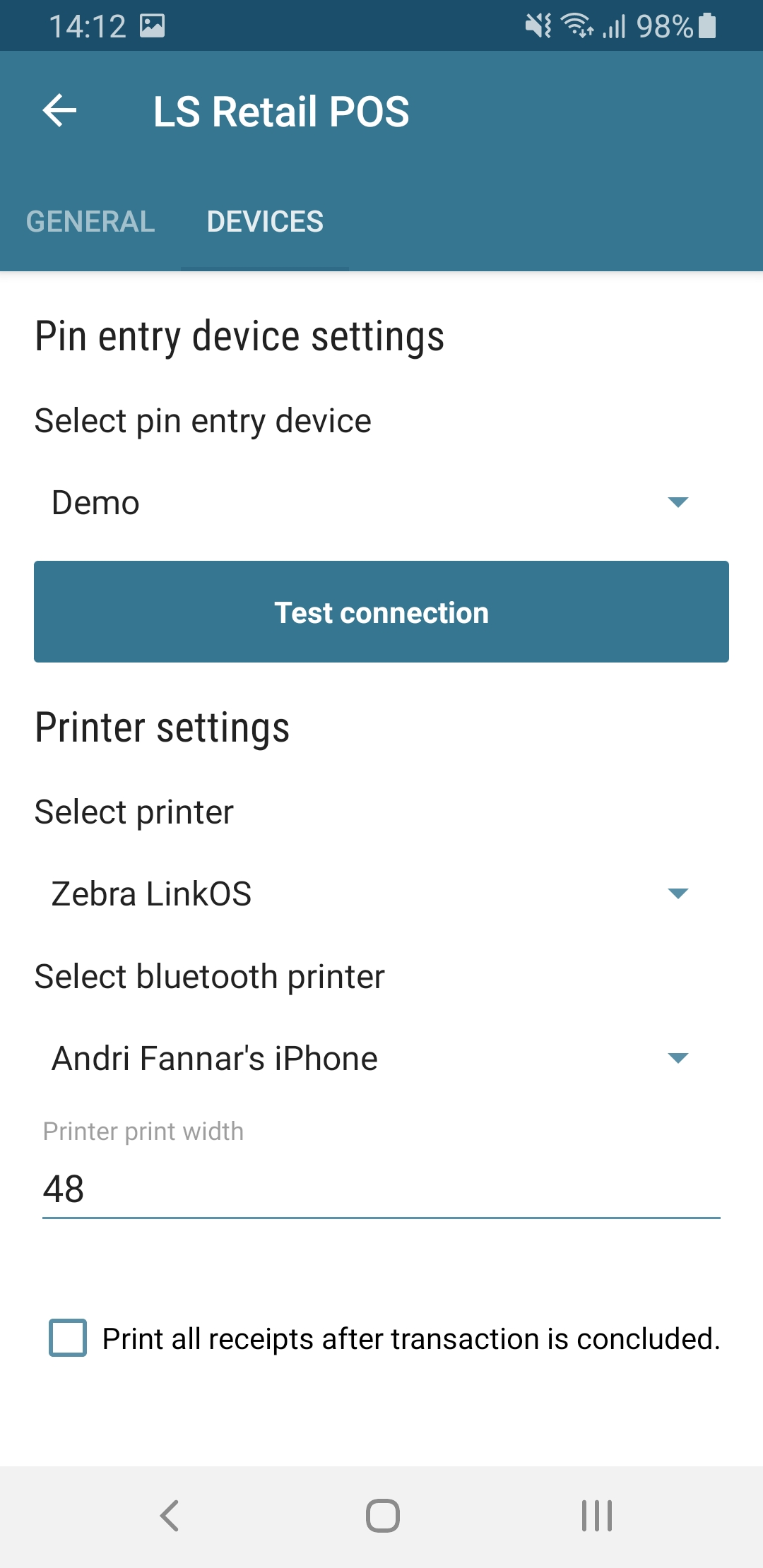The image size is (763, 1568).
Task: Open the system recent apps view
Action: coord(596,1516)
